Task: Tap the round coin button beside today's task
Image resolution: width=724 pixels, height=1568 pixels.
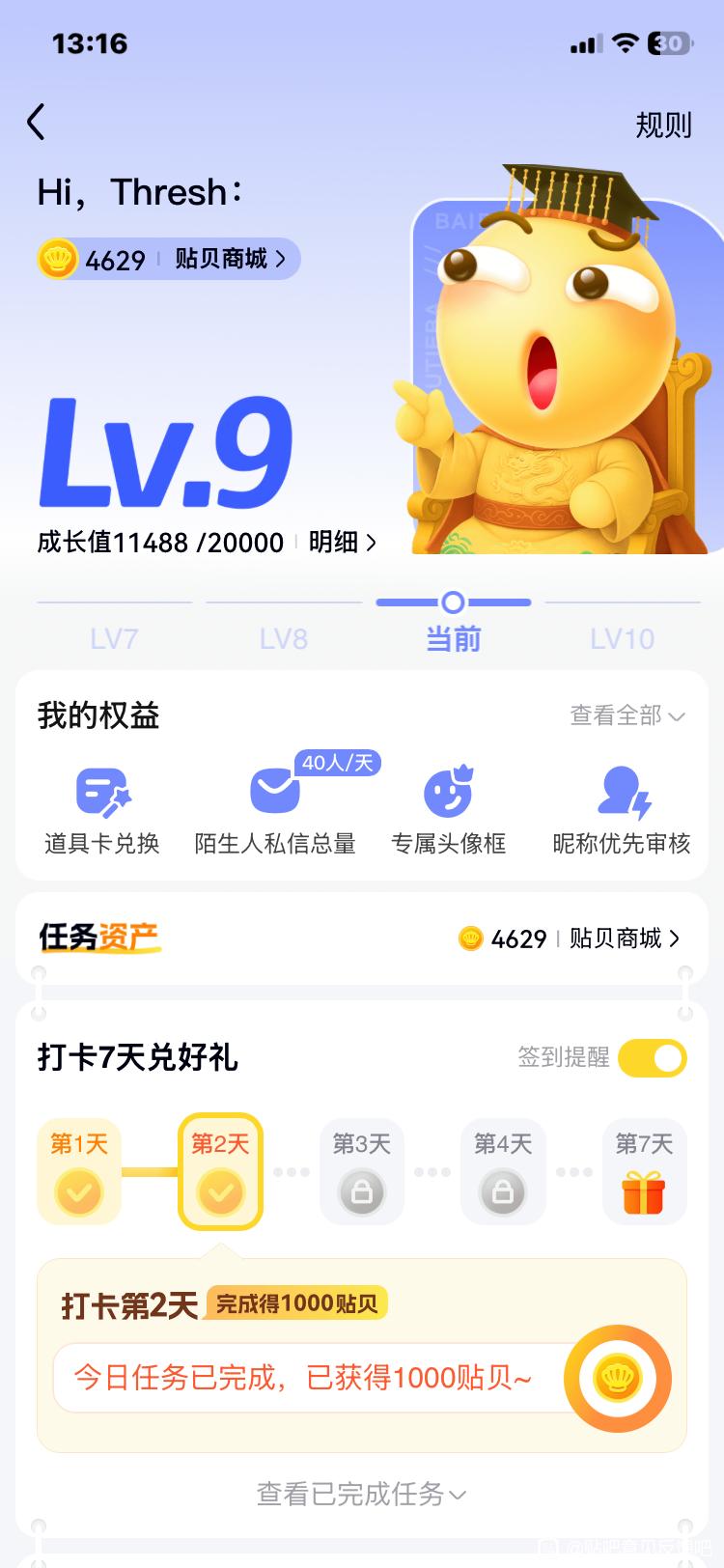Action: point(618,1378)
